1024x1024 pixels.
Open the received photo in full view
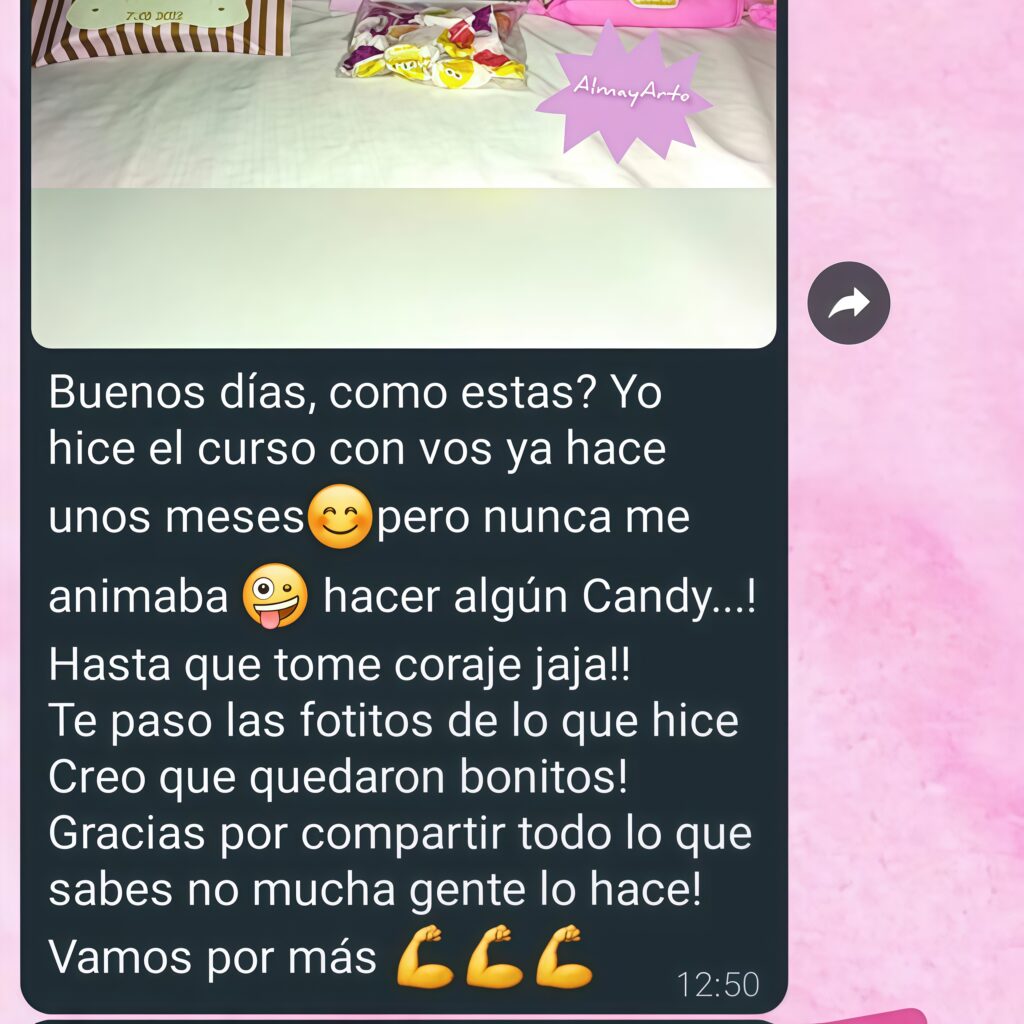coord(403,170)
